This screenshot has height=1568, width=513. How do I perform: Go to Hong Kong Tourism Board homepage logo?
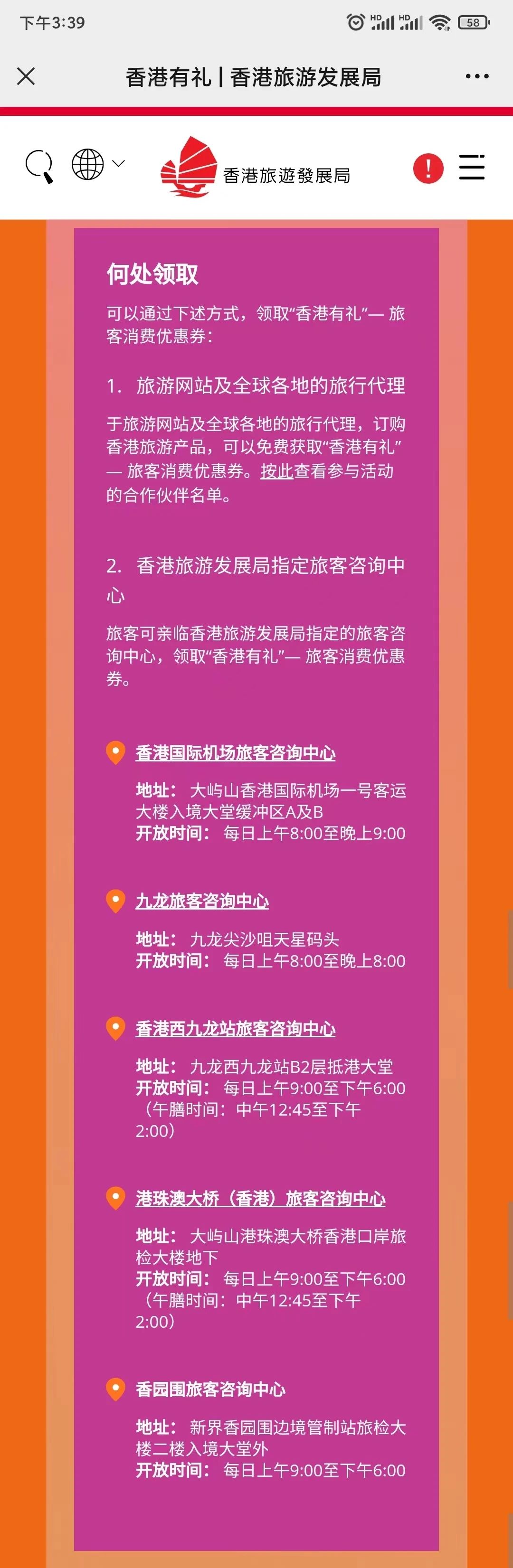coord(255,168)
